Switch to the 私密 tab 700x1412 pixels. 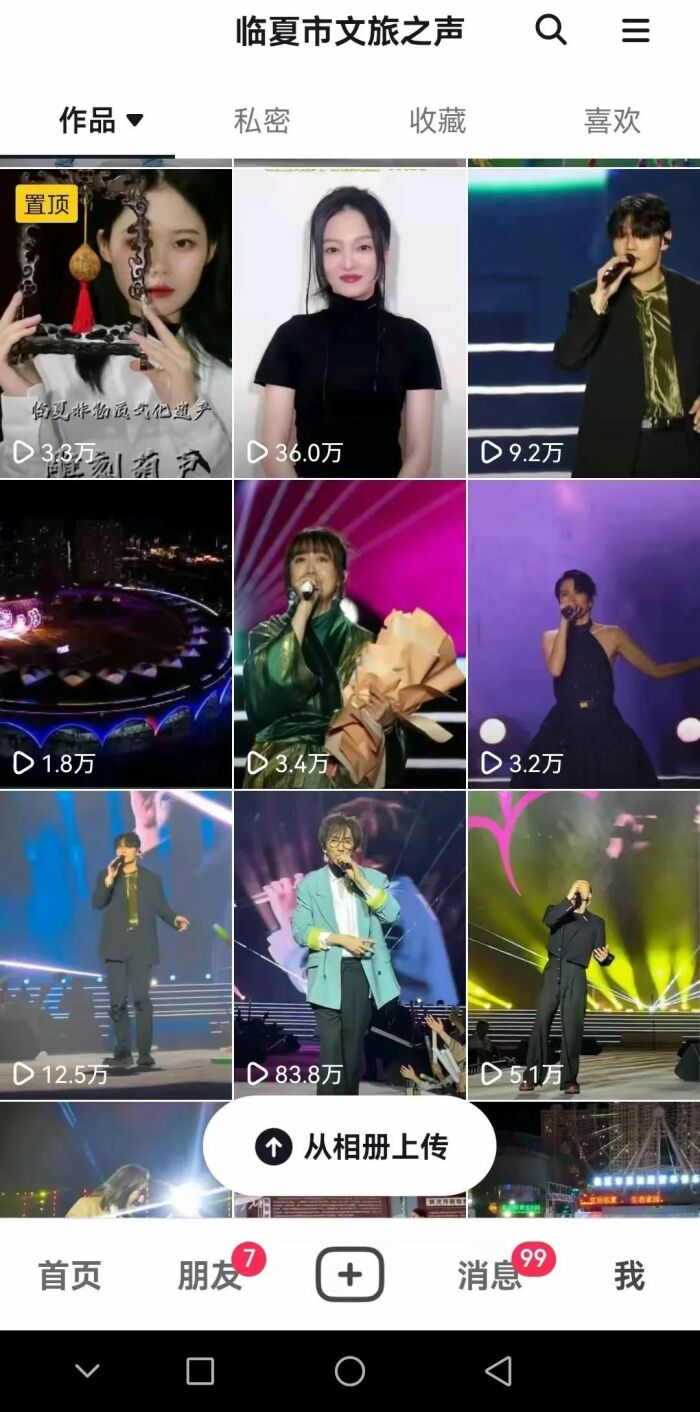click(x=262, y=121)
